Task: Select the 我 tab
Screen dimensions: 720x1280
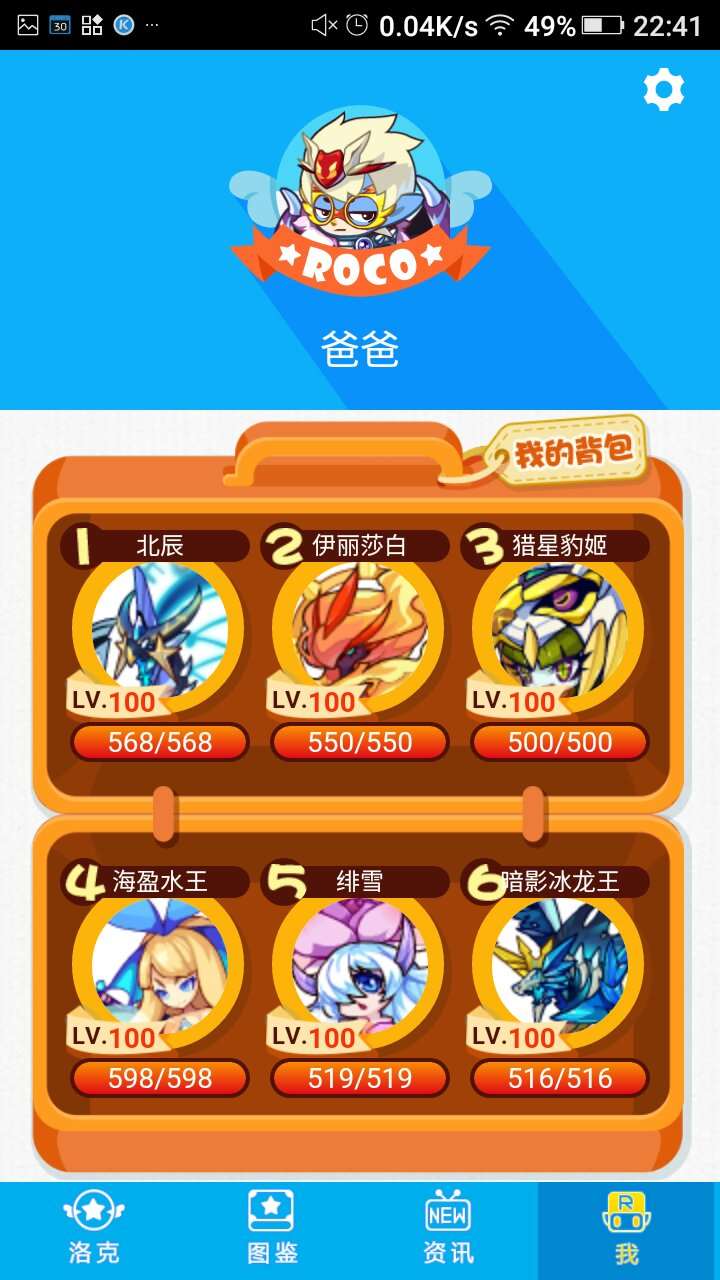Action: tap(628, 1231)
